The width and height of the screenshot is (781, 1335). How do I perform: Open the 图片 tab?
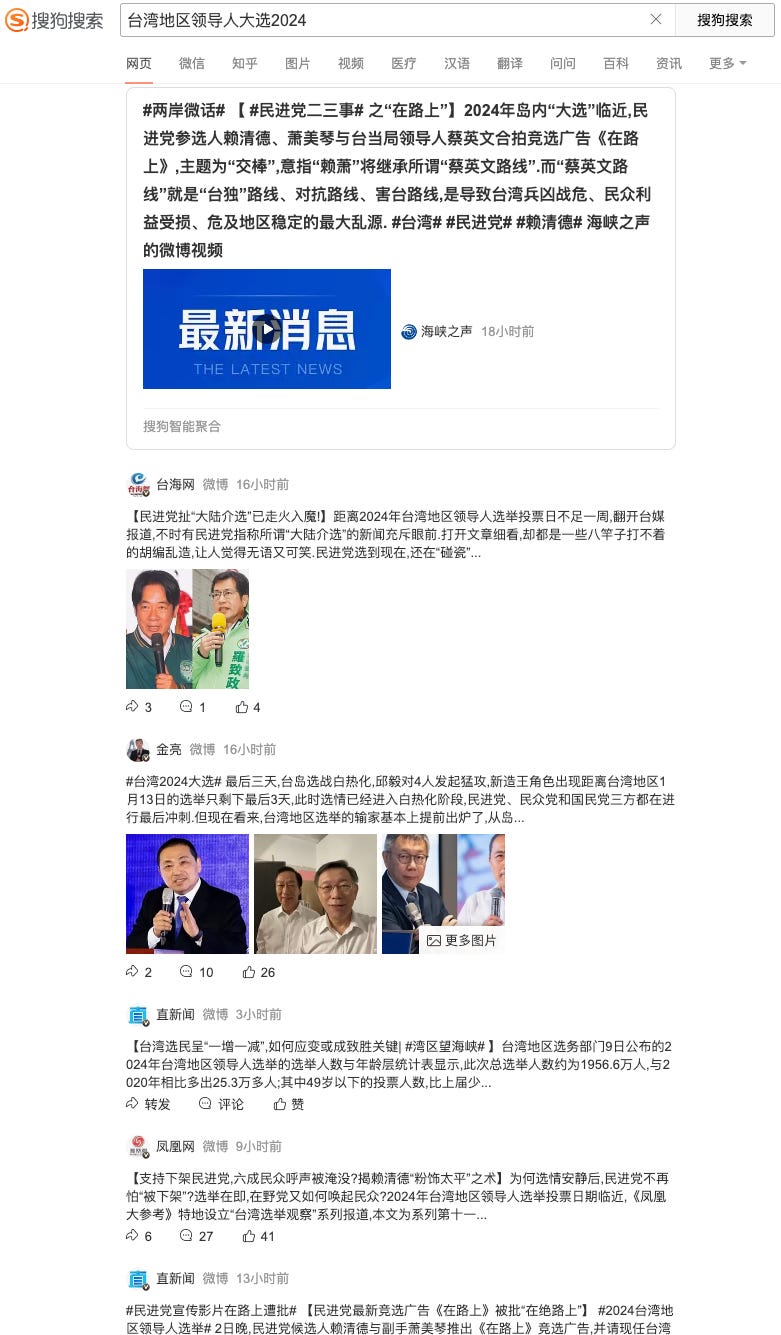(298, 63)
